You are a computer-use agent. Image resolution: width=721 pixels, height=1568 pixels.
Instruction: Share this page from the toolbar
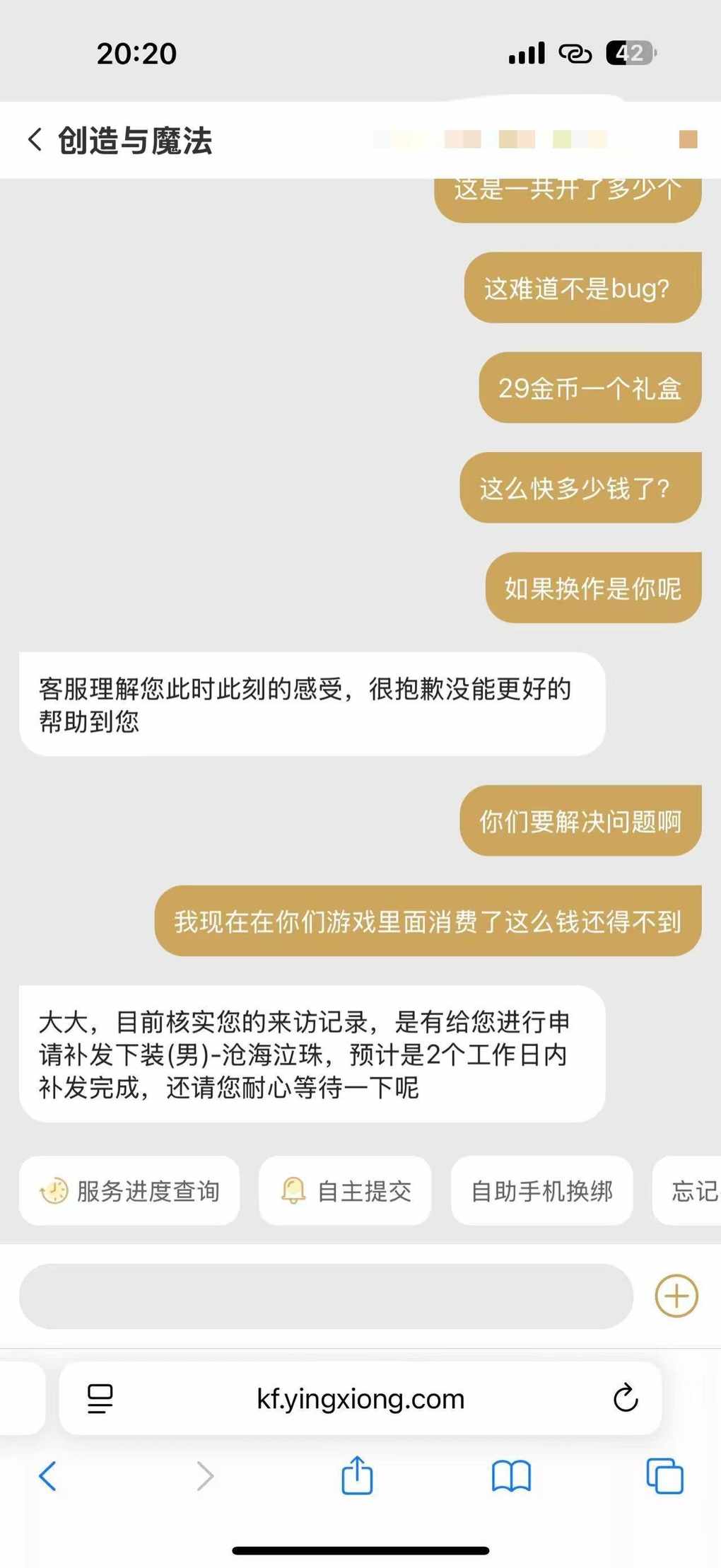click(x=357, y=1476)
